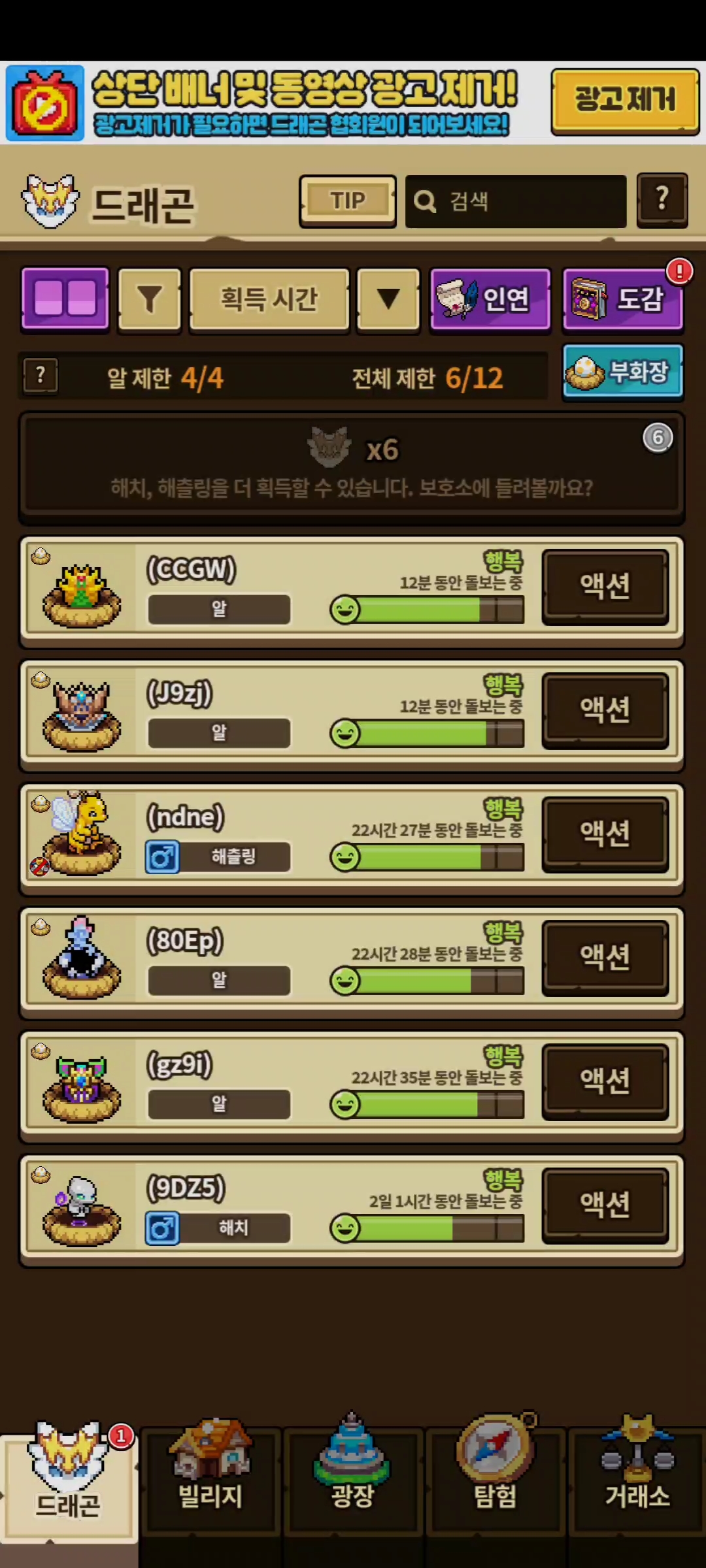
Task: Tap 액션 for the (ndne) hatchling
Action: pos(605,834)
